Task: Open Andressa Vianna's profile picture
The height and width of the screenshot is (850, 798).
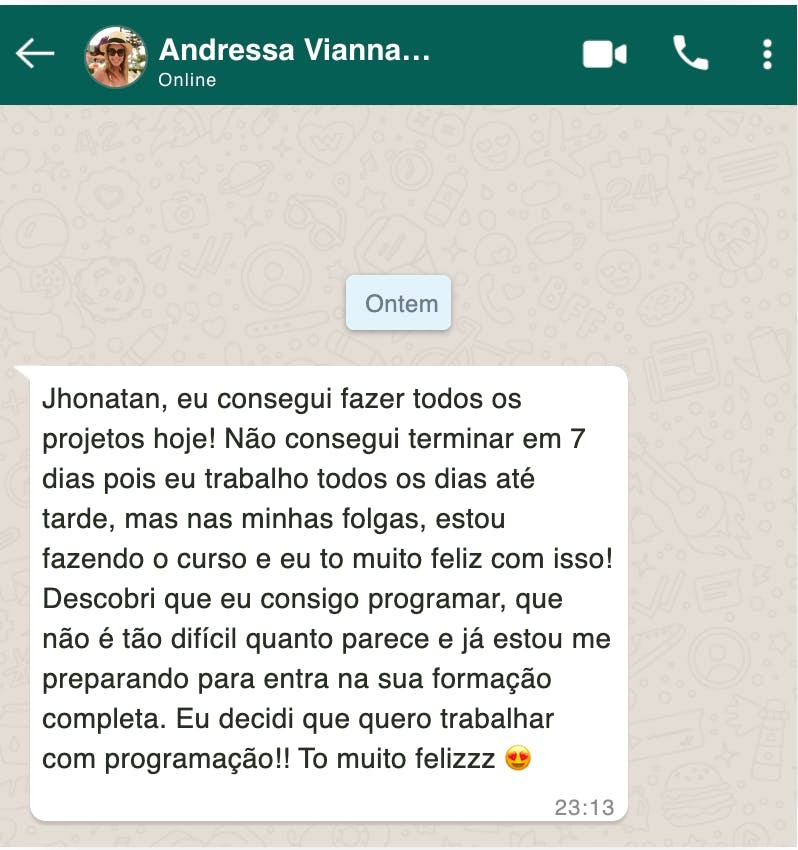Action: pyautogui.click(x=116, y=56)
